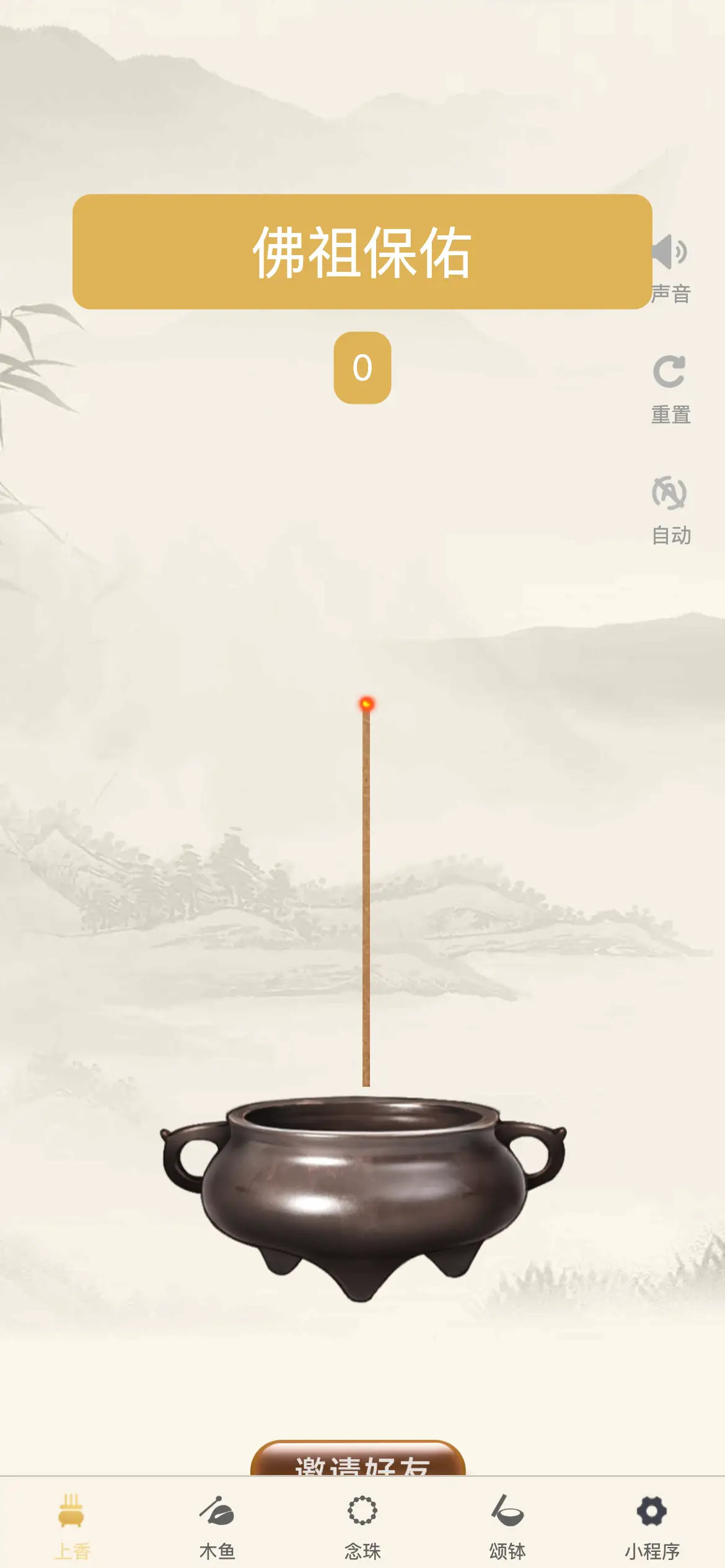Viewport: 725px width, 1568px height.
Task: Tap the 佛祖保佑 banner
Action: [x=362, y=251]
